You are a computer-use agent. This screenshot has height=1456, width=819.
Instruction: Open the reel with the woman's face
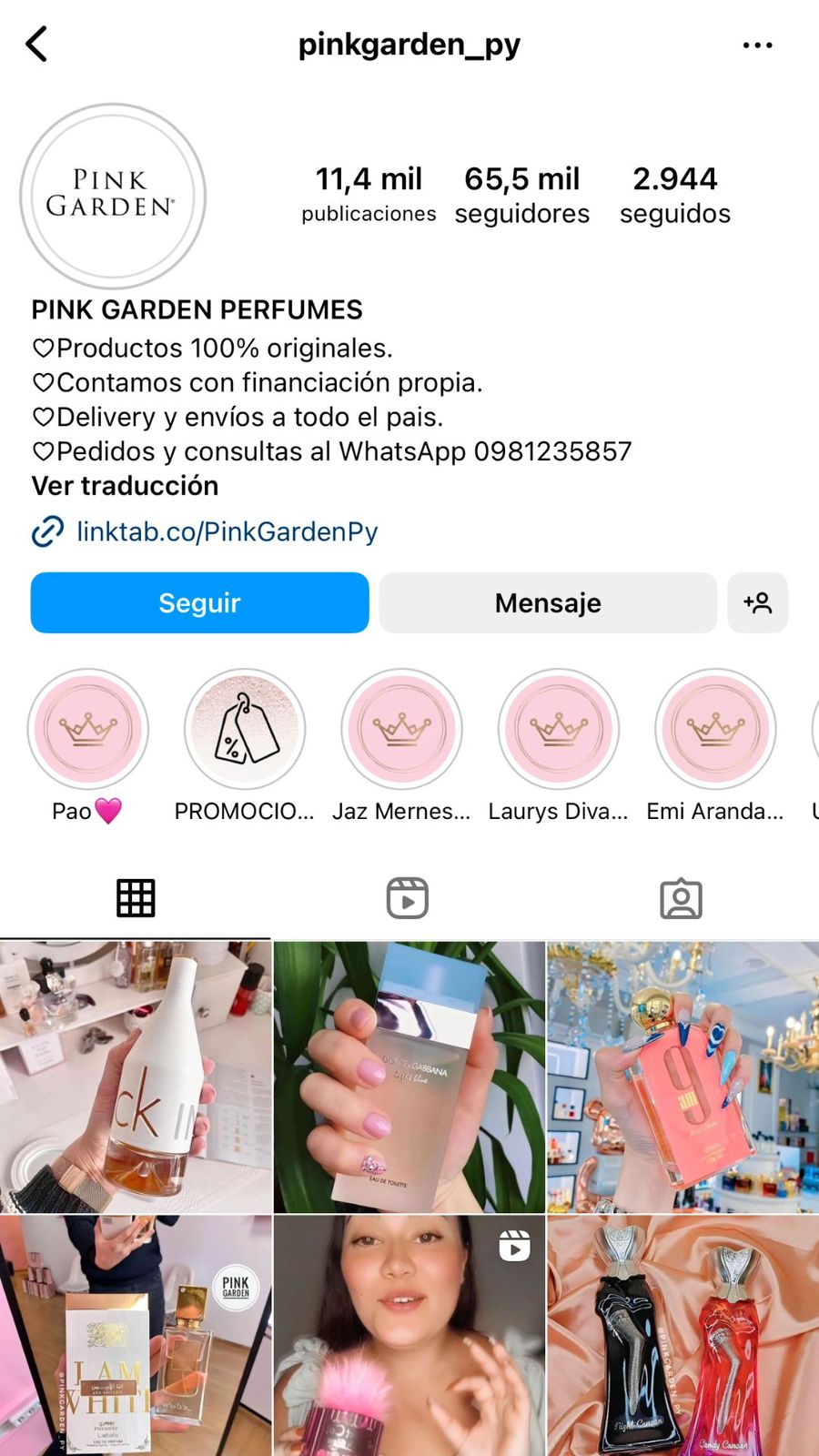click(409, 1336)
